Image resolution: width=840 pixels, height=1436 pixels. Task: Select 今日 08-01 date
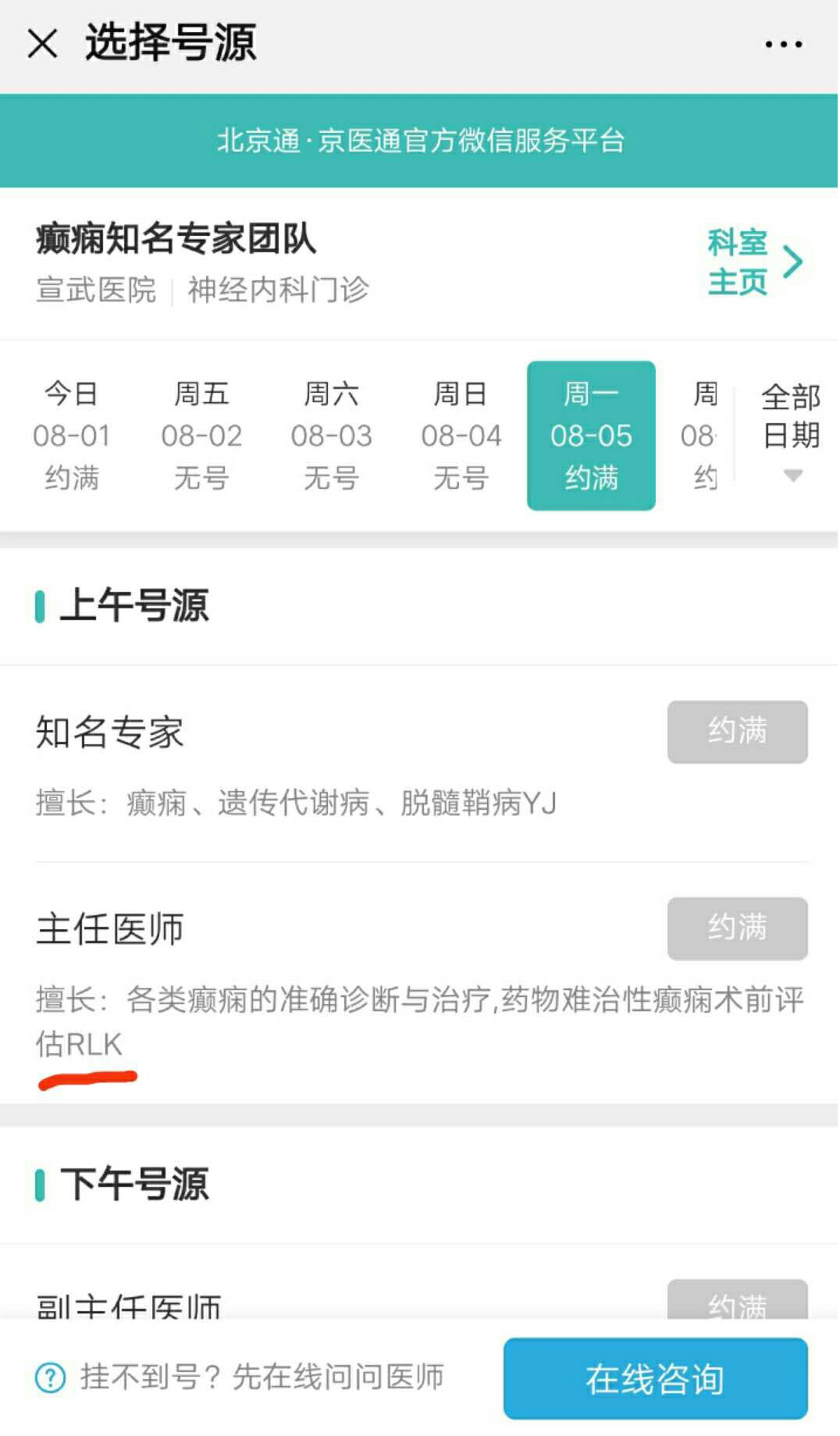[x=71, y=435]
